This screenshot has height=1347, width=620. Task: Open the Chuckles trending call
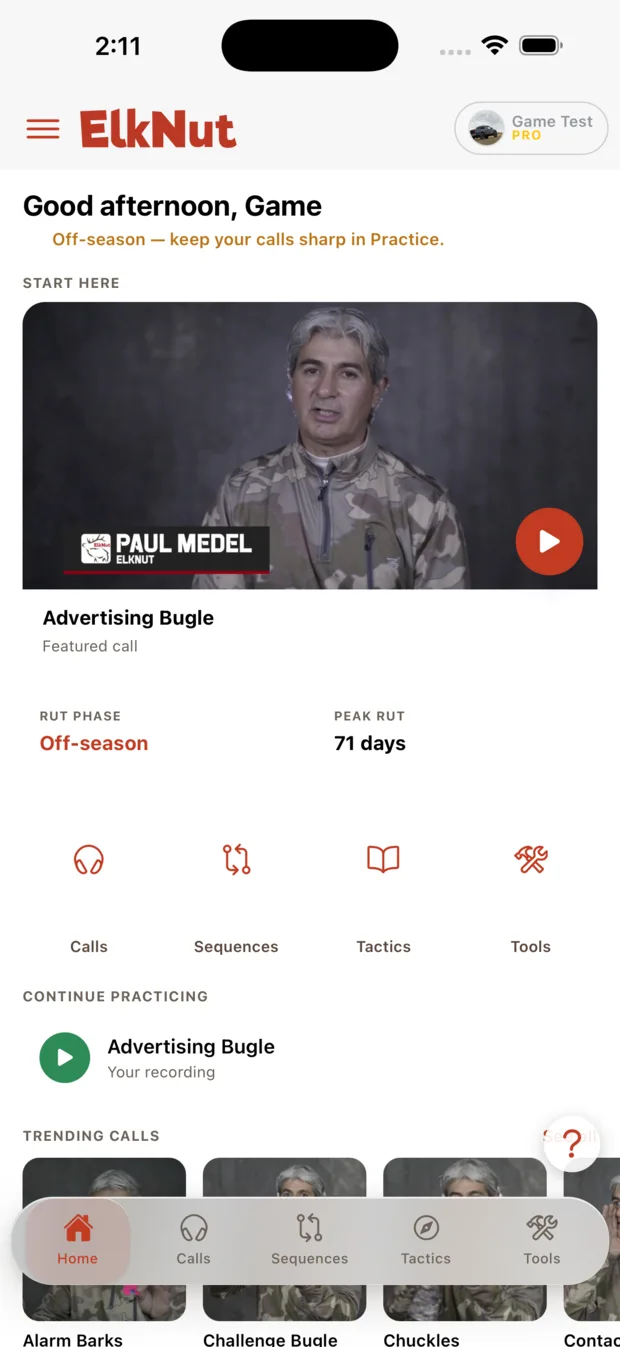click(465, 1253)
